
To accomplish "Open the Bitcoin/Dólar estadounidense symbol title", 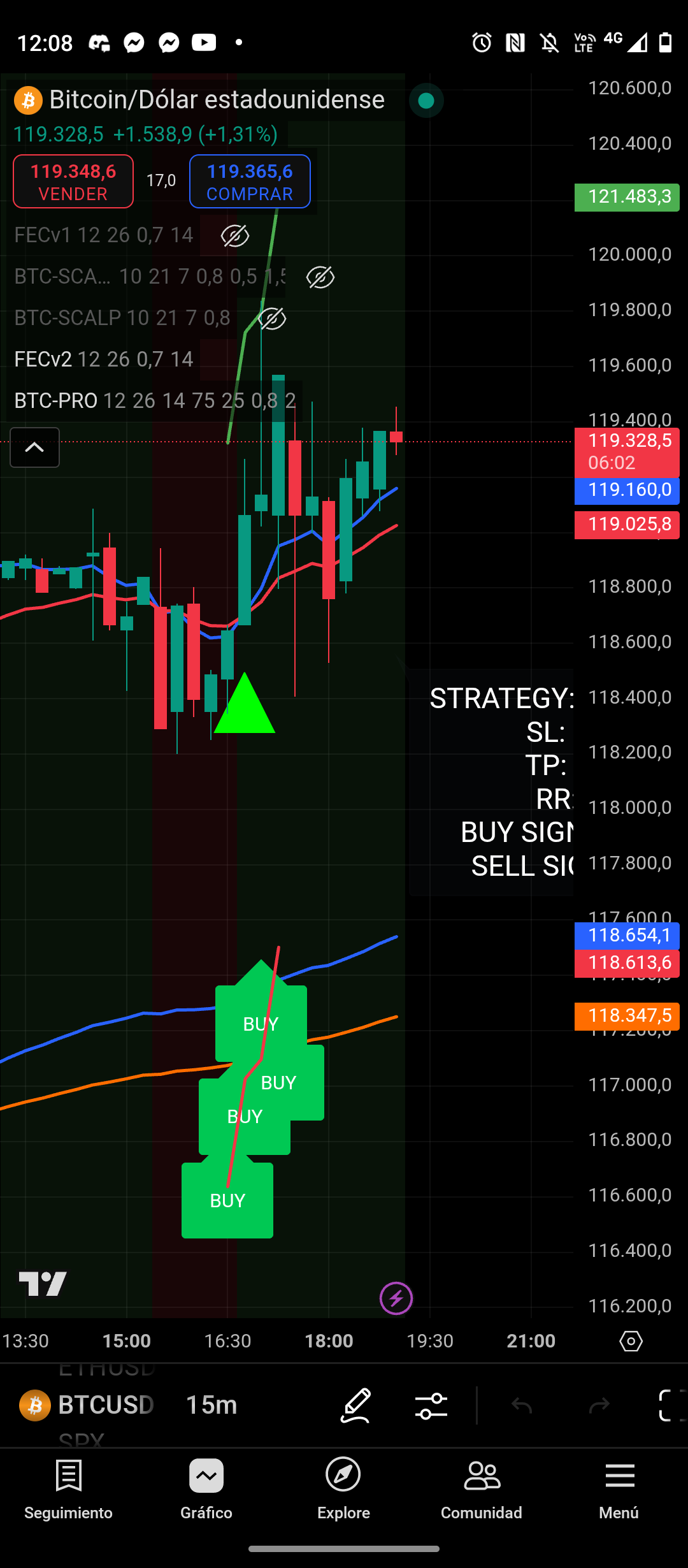I will [217, 100].
